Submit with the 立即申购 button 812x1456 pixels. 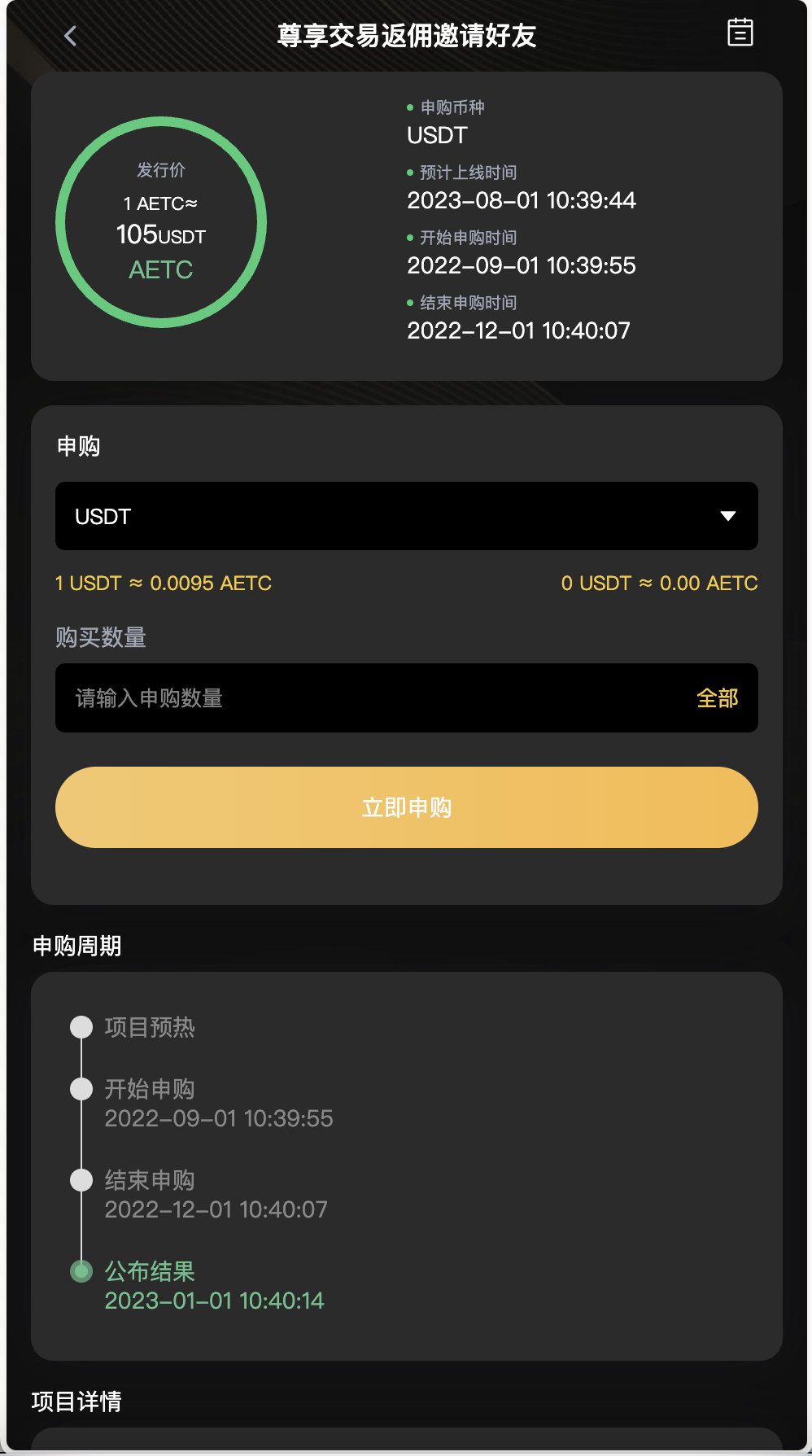click(407, 807)
